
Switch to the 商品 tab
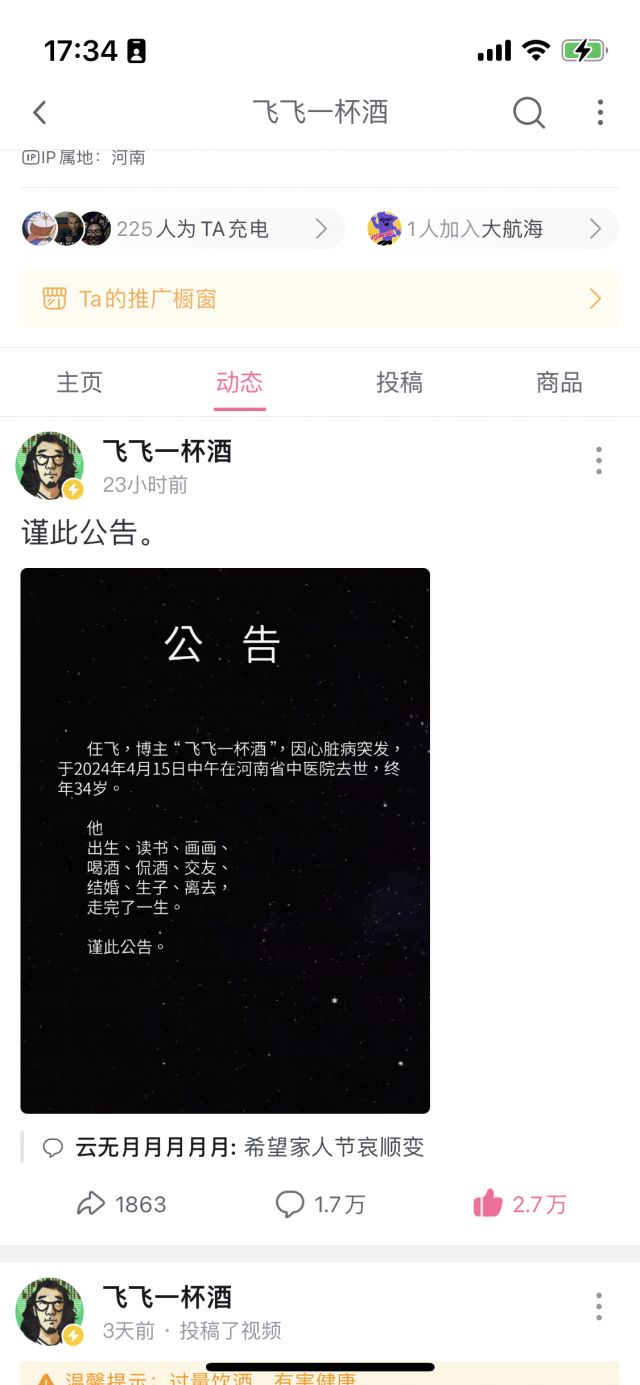click(x=559, y=382)
